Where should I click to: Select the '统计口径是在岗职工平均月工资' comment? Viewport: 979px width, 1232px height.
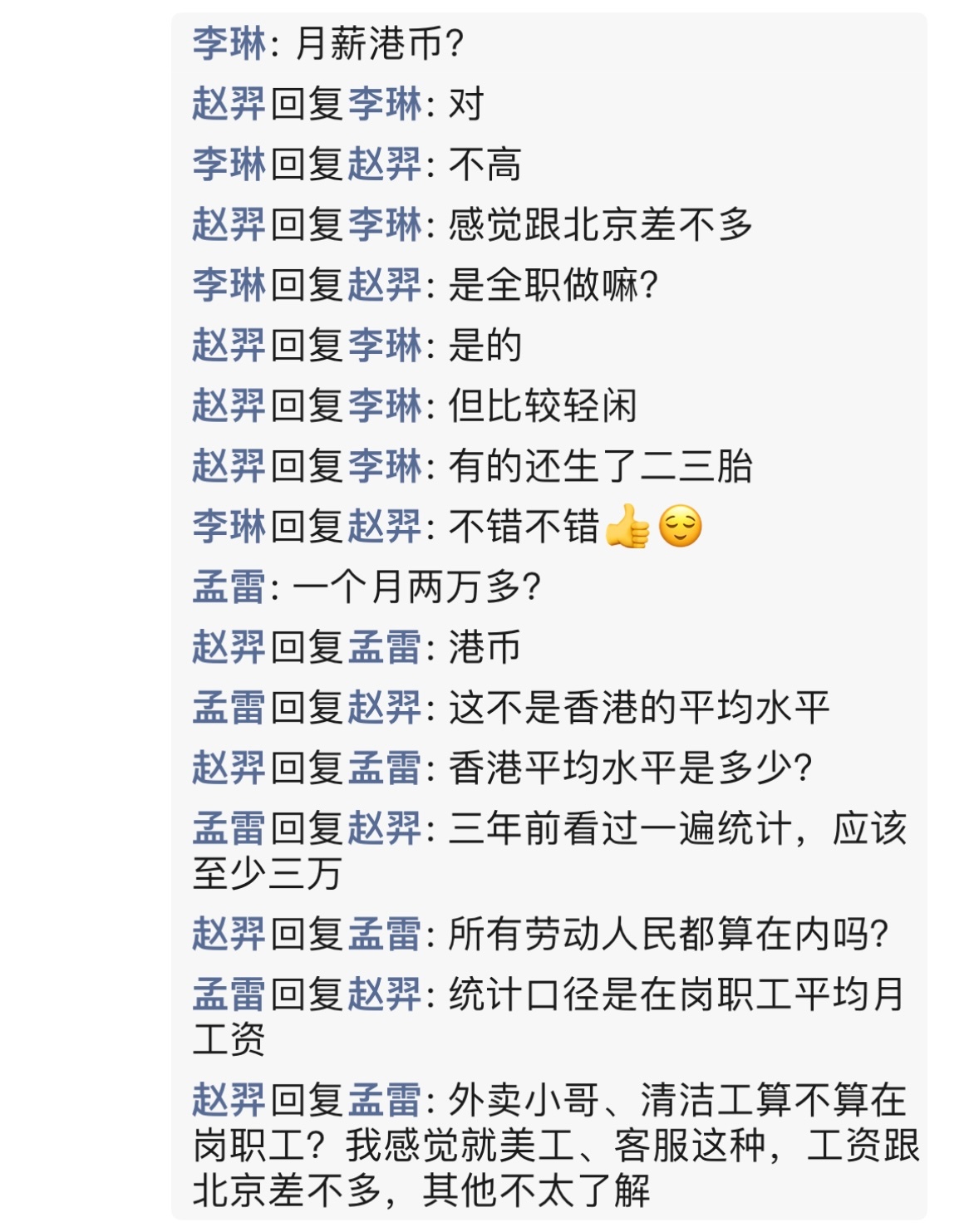676,995
